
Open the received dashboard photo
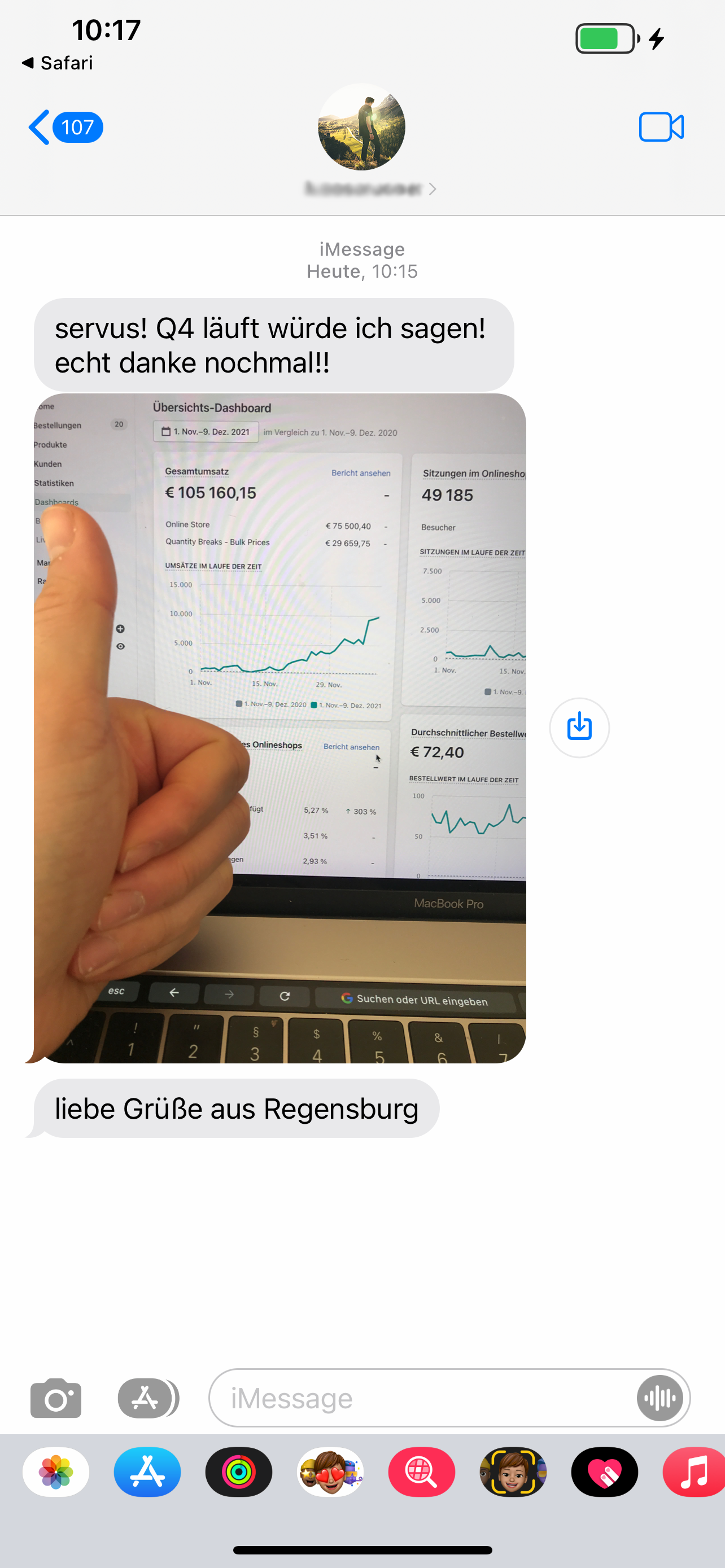pyautogui.click(x=280, y=728)
